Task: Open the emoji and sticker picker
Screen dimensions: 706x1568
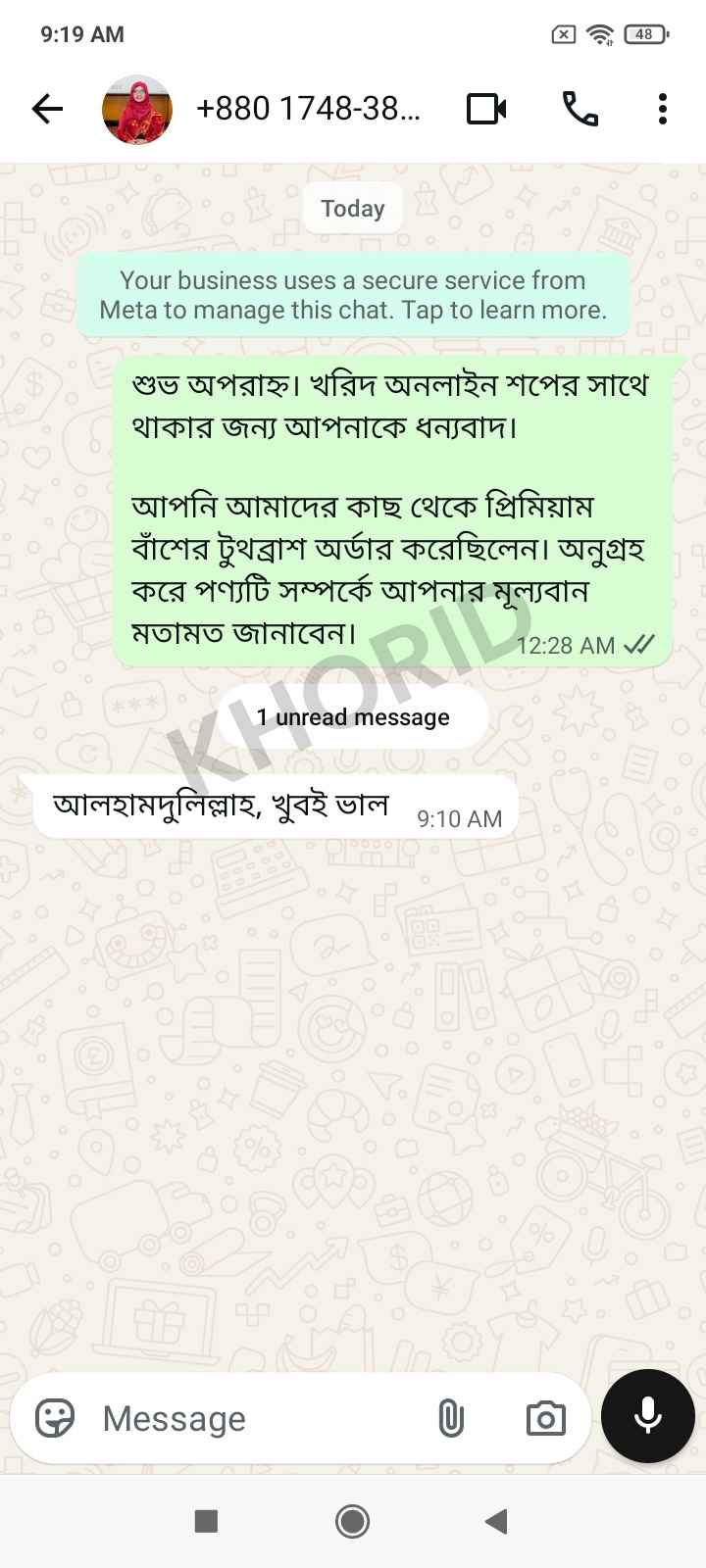Action: pyautogui.click(x=55, y=1418)
